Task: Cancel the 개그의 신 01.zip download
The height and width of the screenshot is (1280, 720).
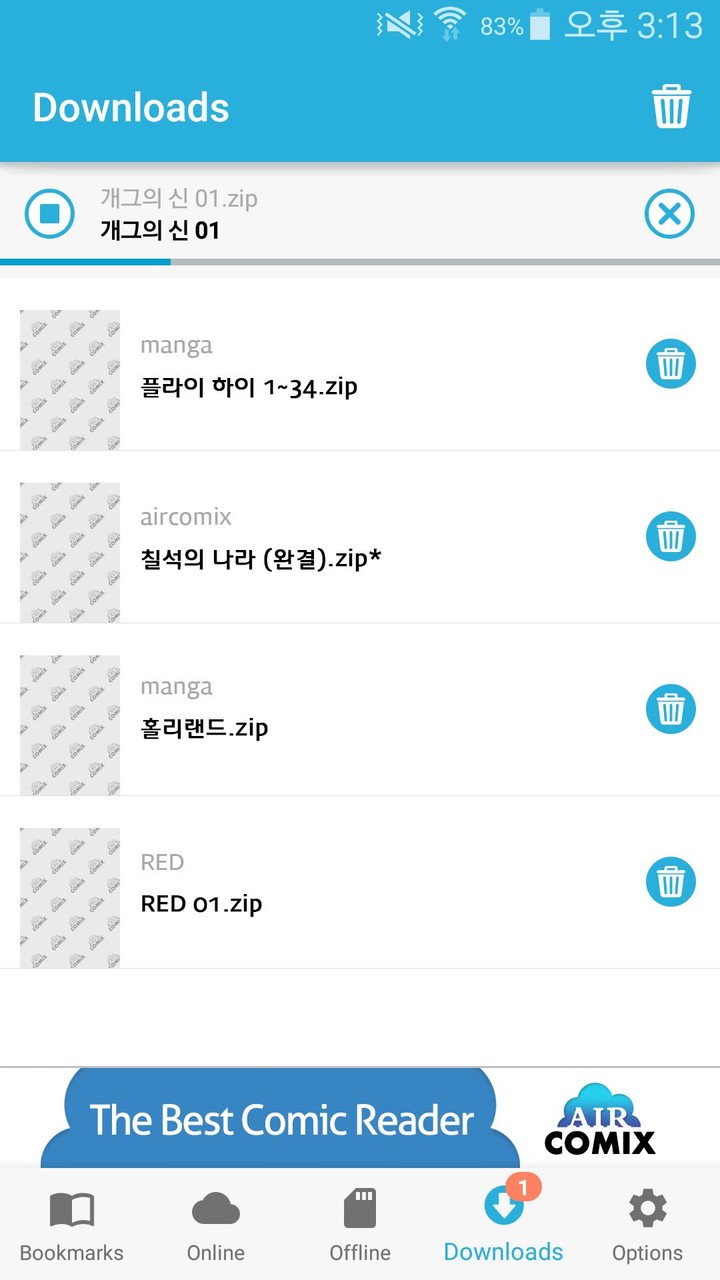Action: click(669, 214)
